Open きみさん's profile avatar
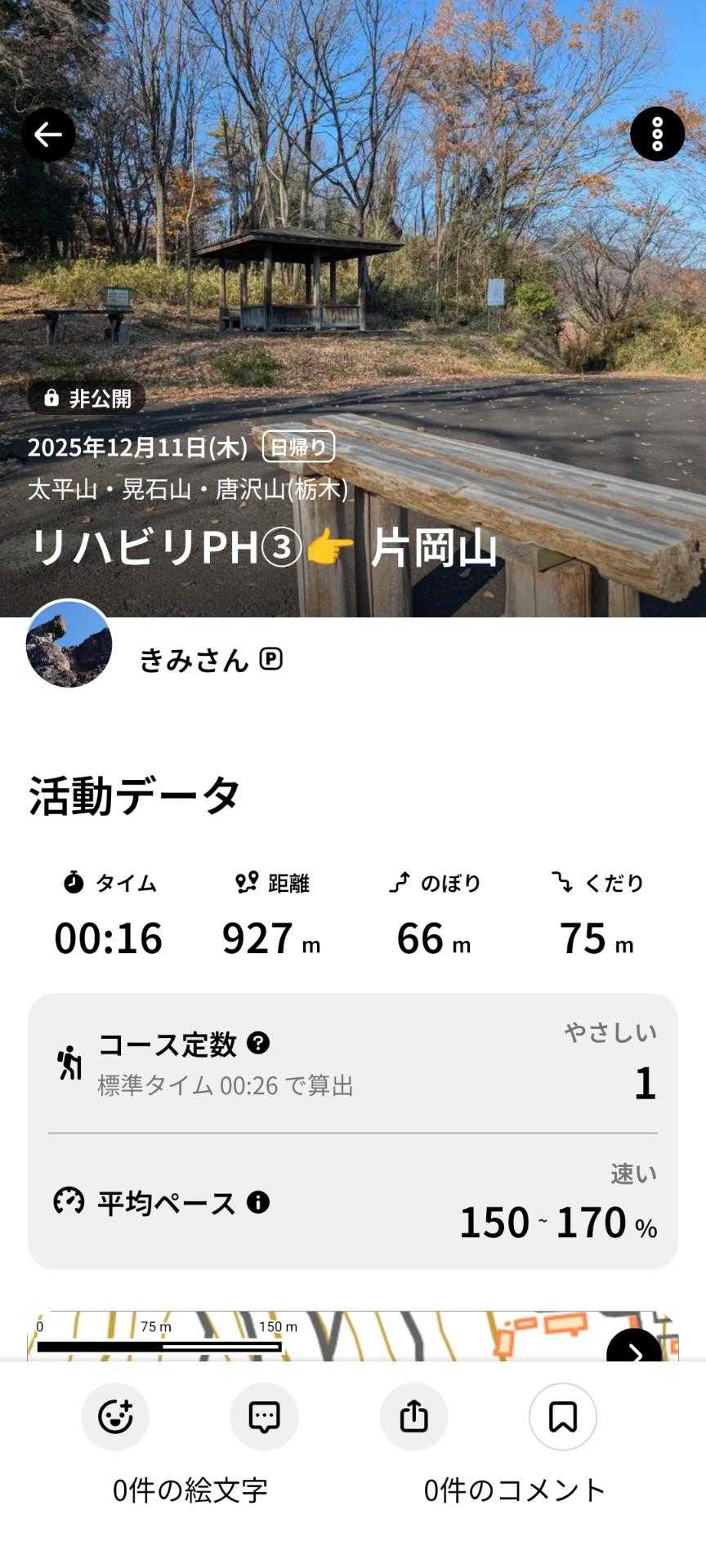Screen dimensions: 706x1568 tap(69, 644)
